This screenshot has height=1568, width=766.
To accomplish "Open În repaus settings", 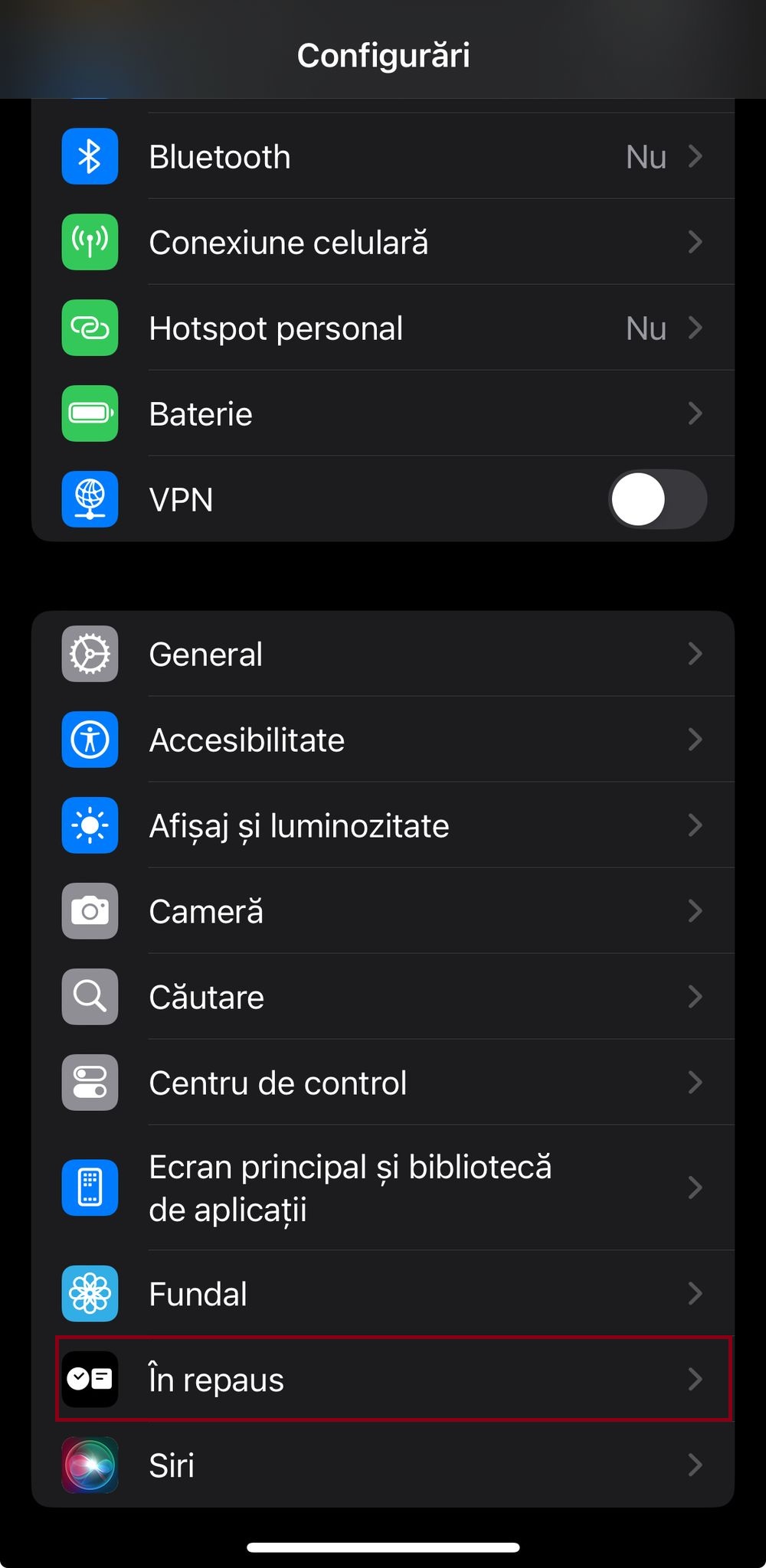I will click(x=383, y=1380).
